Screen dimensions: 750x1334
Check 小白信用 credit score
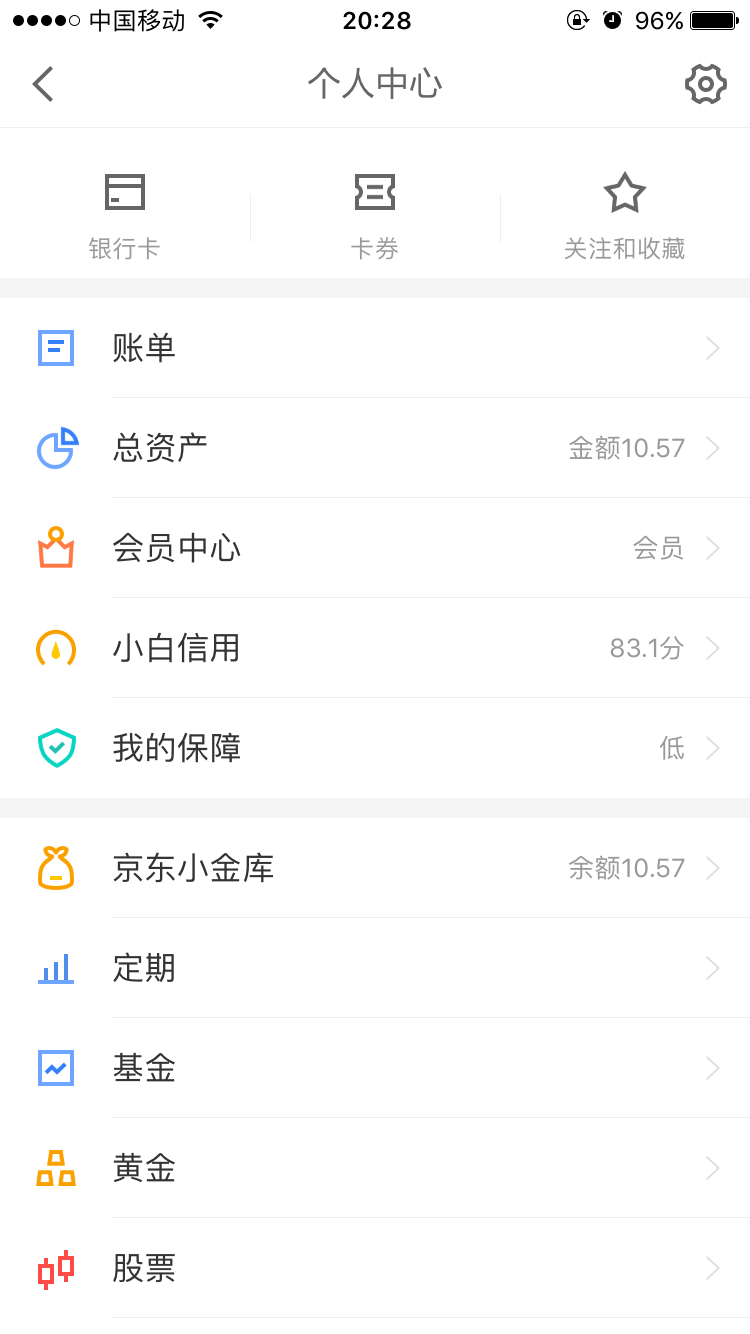375,648
